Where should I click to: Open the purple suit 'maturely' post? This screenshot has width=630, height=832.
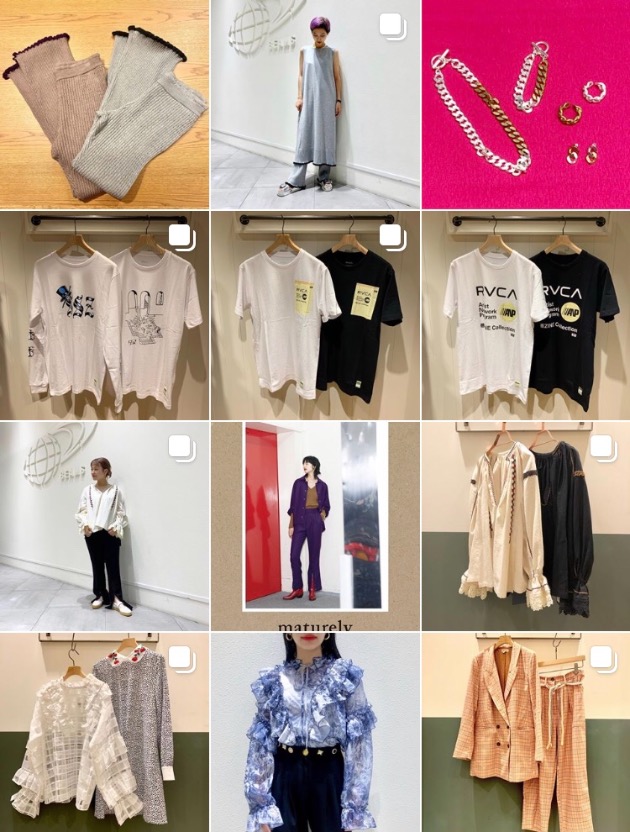(315, 526)
